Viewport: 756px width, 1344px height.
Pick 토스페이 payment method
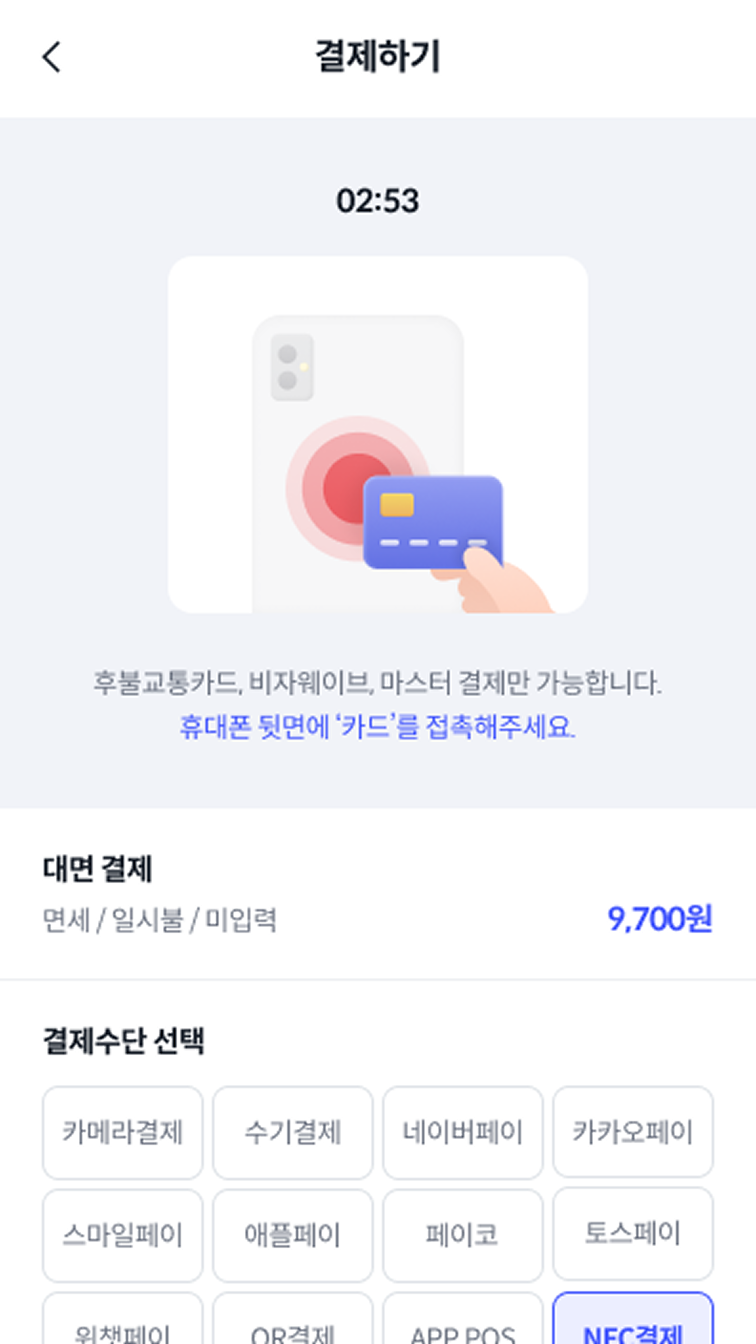pyautogui.click(x=632, y=1235)
